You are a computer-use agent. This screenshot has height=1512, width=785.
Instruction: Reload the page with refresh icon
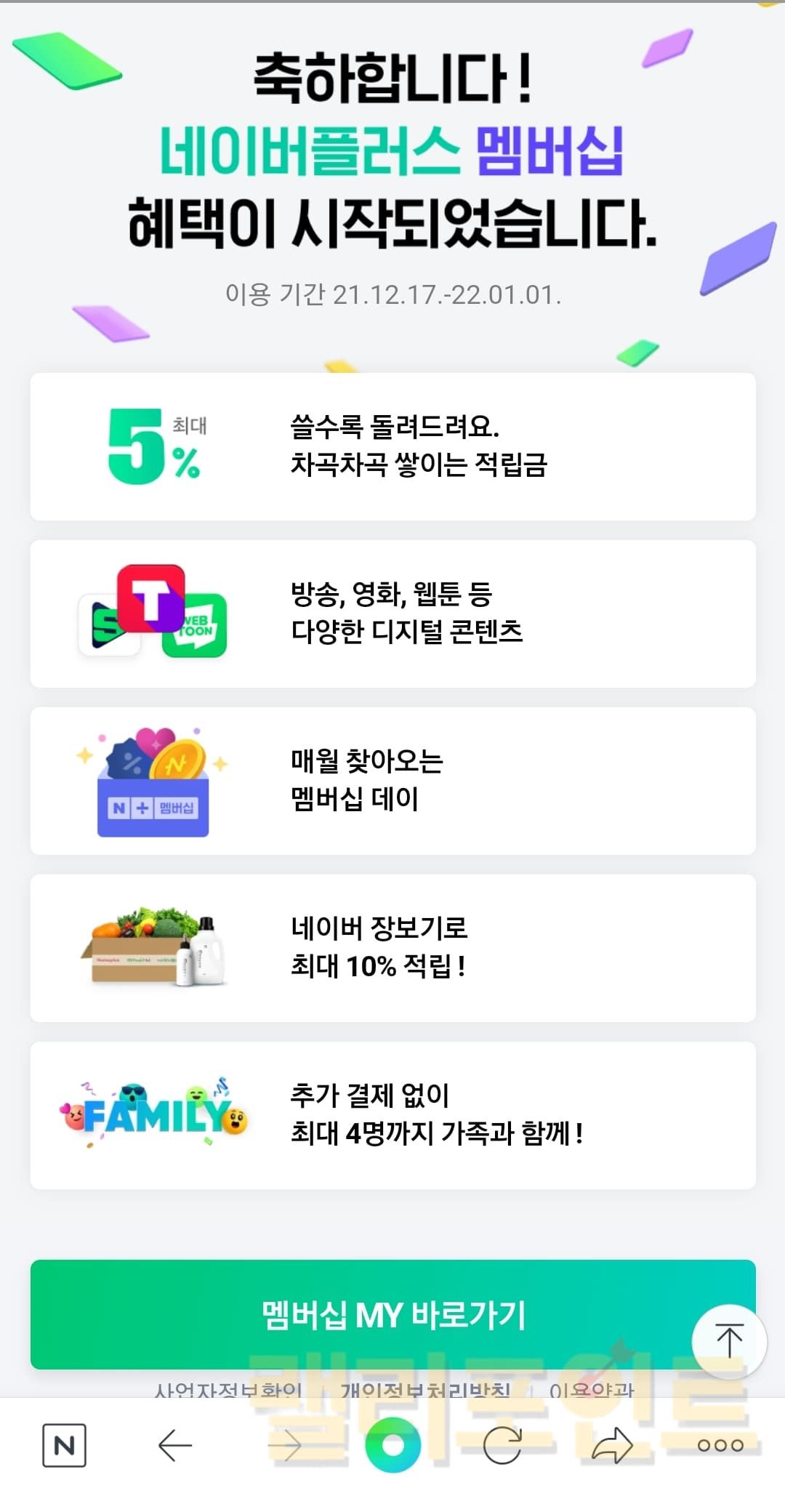(502, 1446)
